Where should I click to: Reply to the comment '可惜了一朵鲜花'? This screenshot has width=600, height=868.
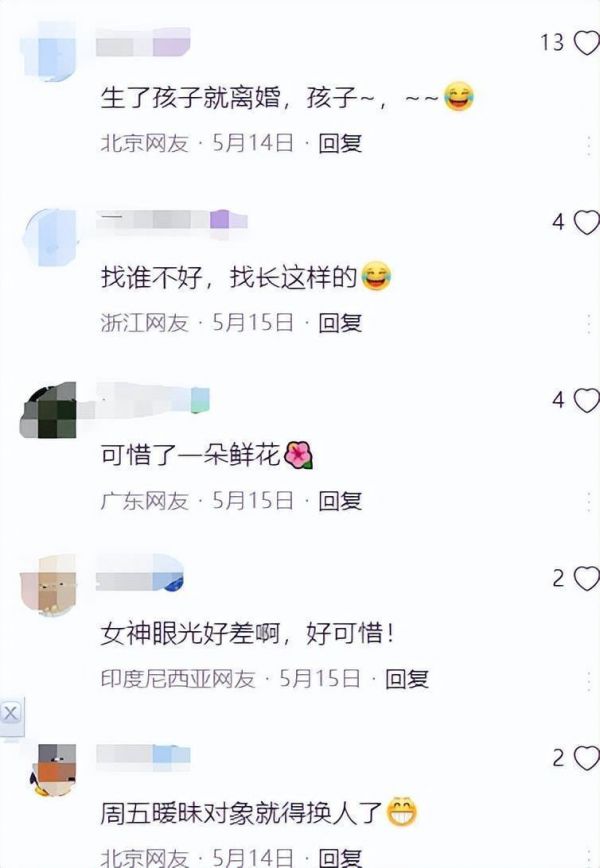click(x=340, y=501)
